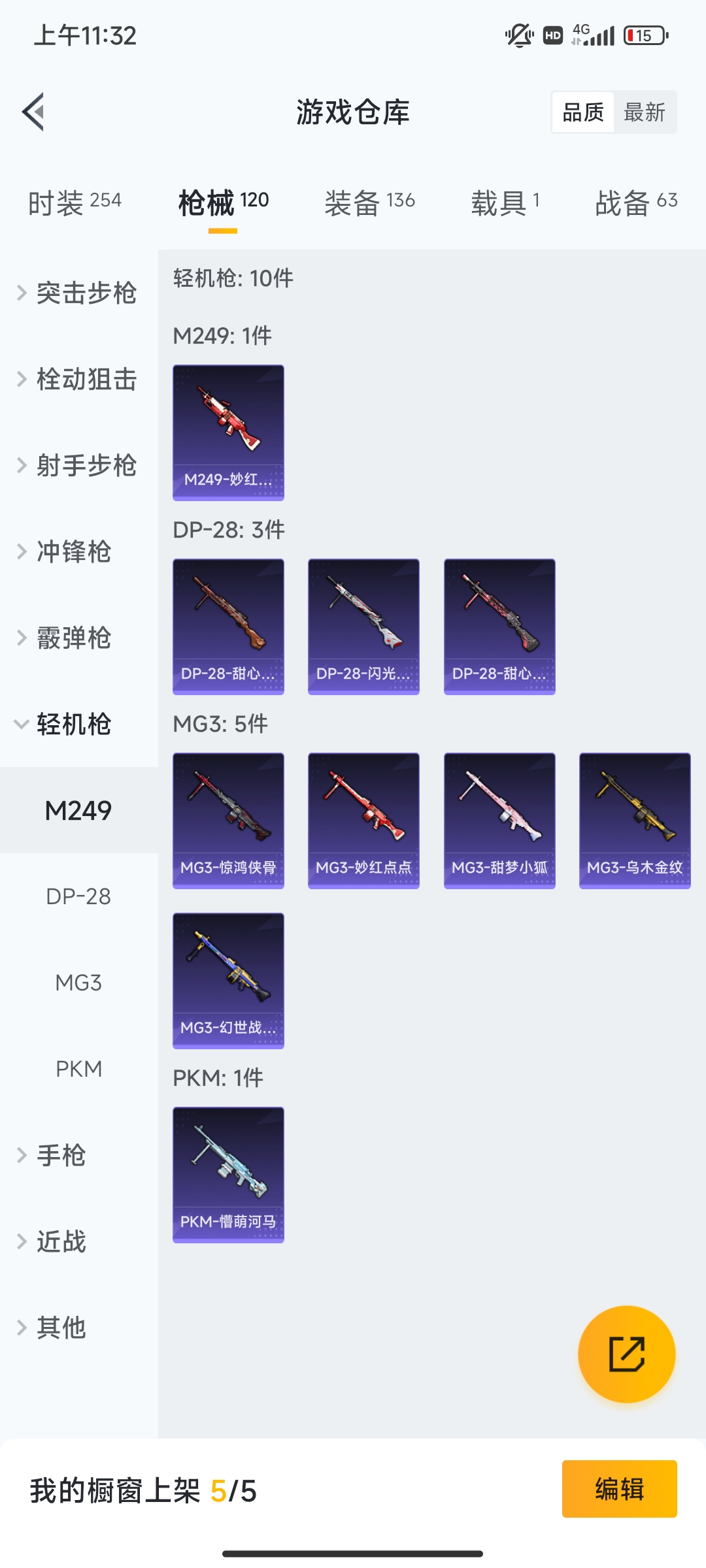Expand the 栓动狙击 category
The height and width of the screenshot is (1568, 706).
pyautogui.click(x=78, y=379)
